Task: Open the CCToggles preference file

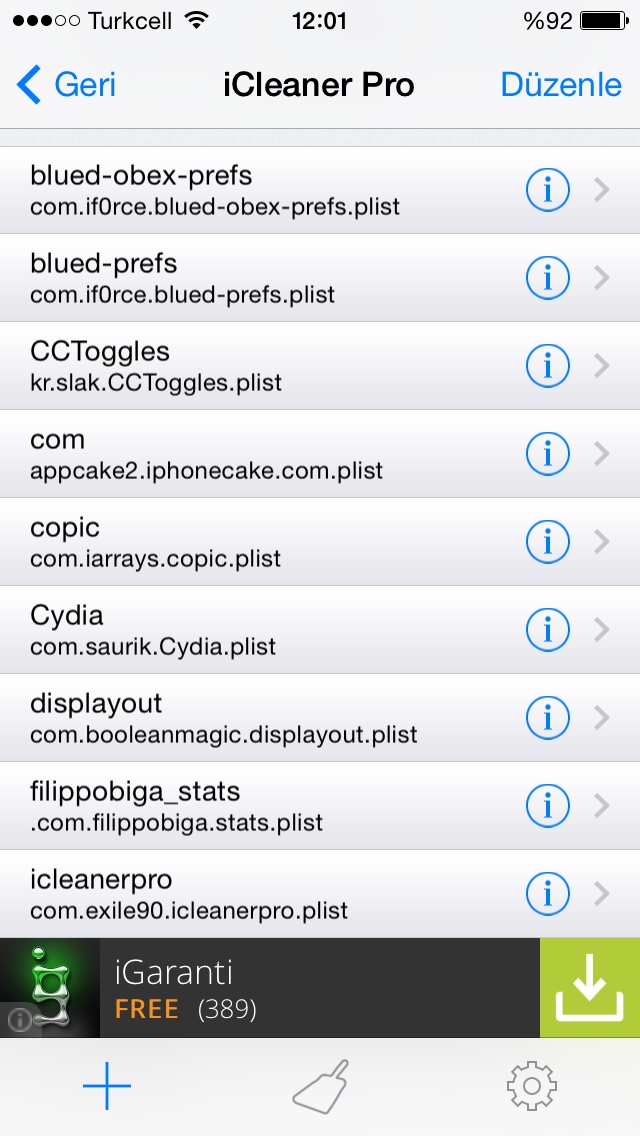Action: click(320, 366)
